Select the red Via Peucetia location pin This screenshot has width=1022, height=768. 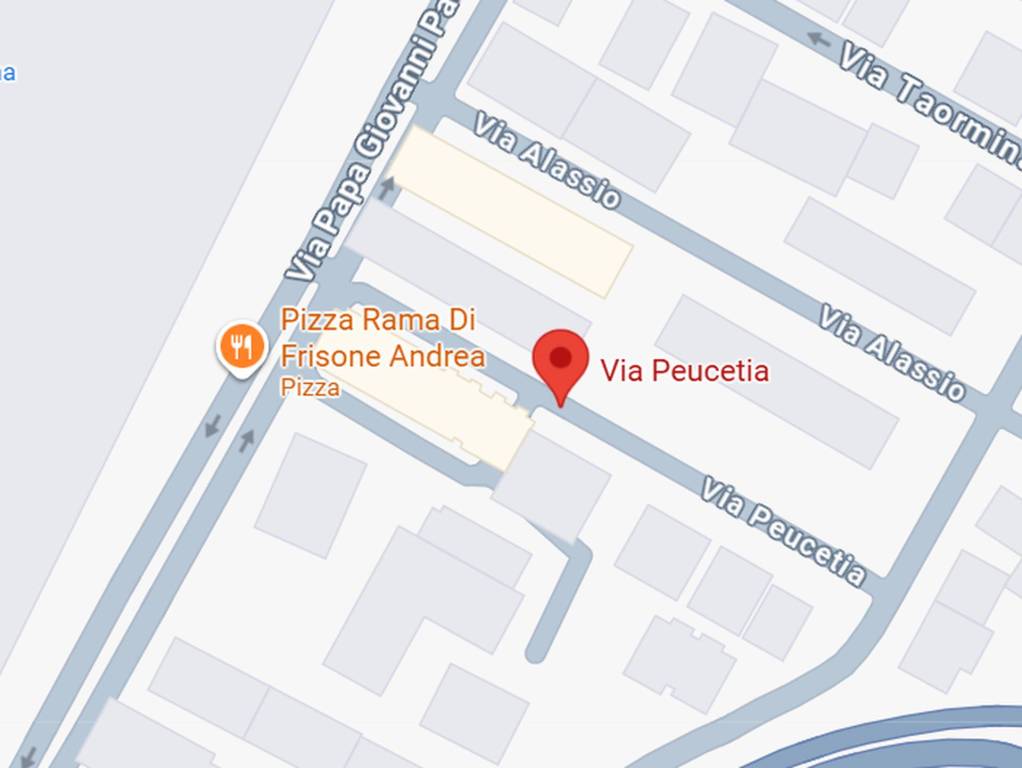(561, 362)
